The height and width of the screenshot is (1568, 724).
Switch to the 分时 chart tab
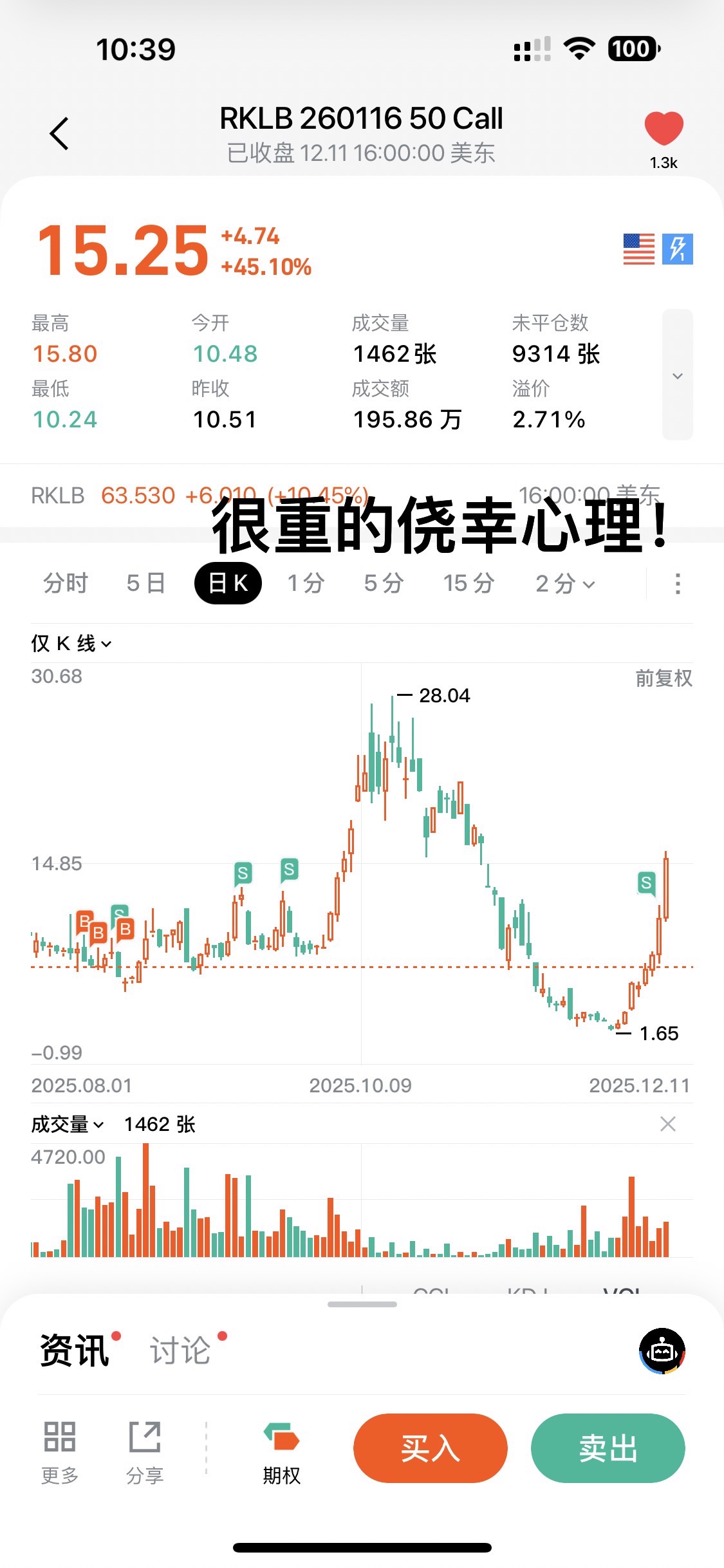(66, 583)
